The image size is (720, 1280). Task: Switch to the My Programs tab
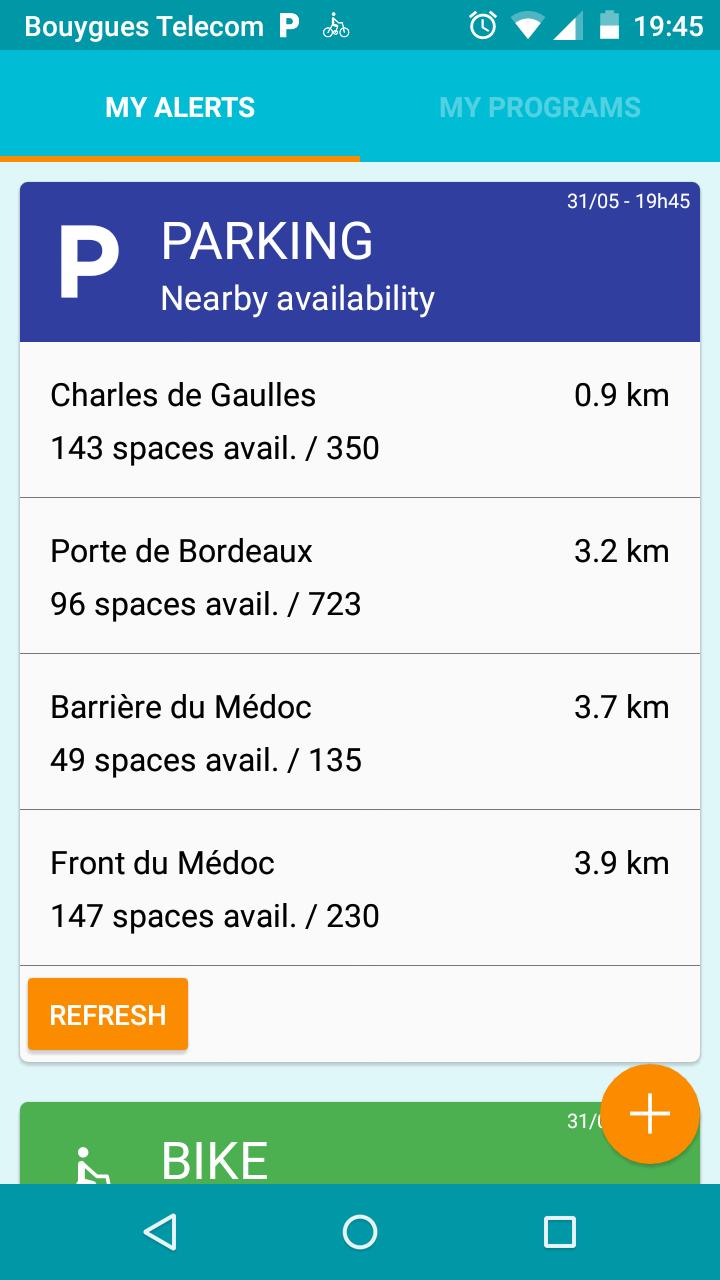540,107
